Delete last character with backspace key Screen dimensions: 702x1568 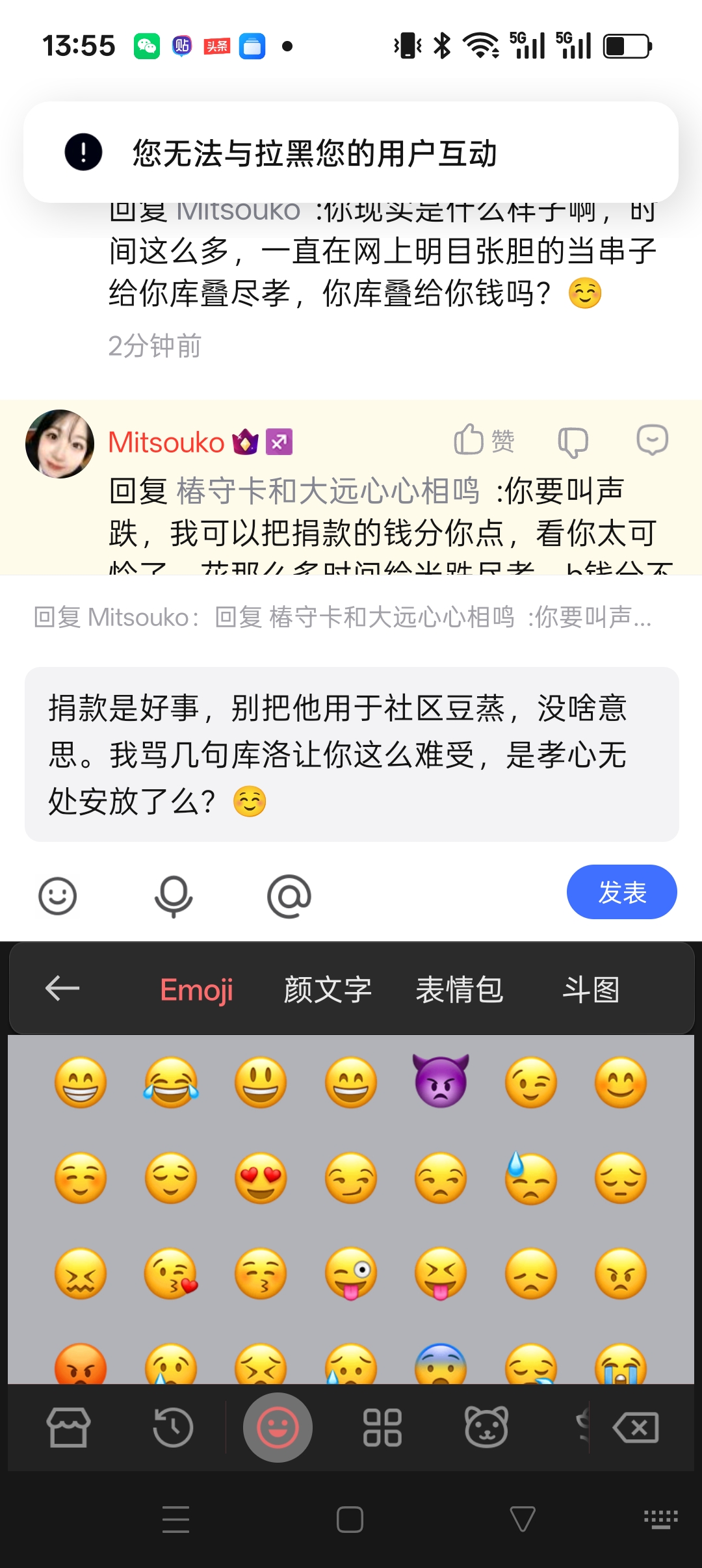click(635, 1428)
